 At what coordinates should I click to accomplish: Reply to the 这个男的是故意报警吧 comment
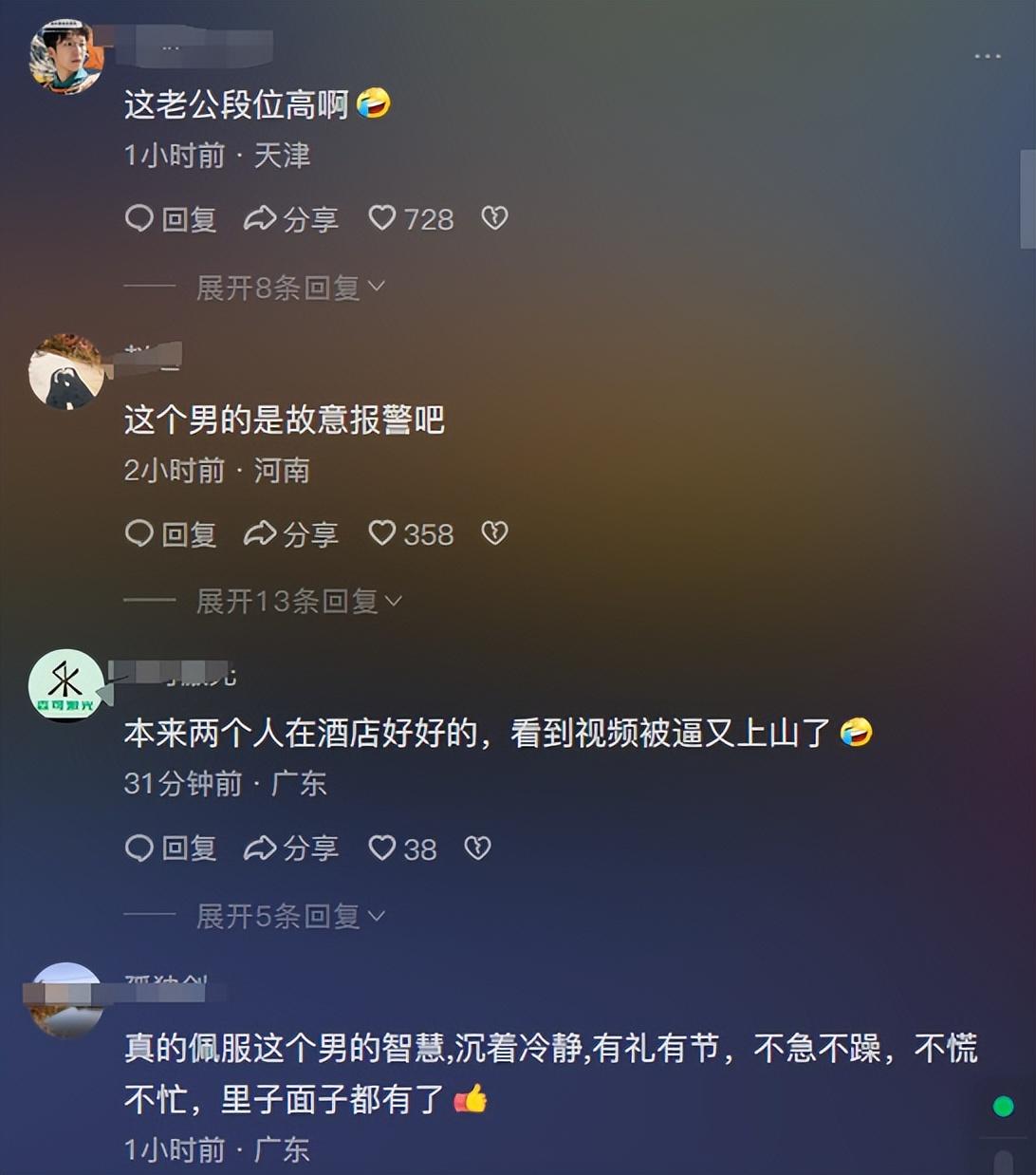click(x=172, y=534)
